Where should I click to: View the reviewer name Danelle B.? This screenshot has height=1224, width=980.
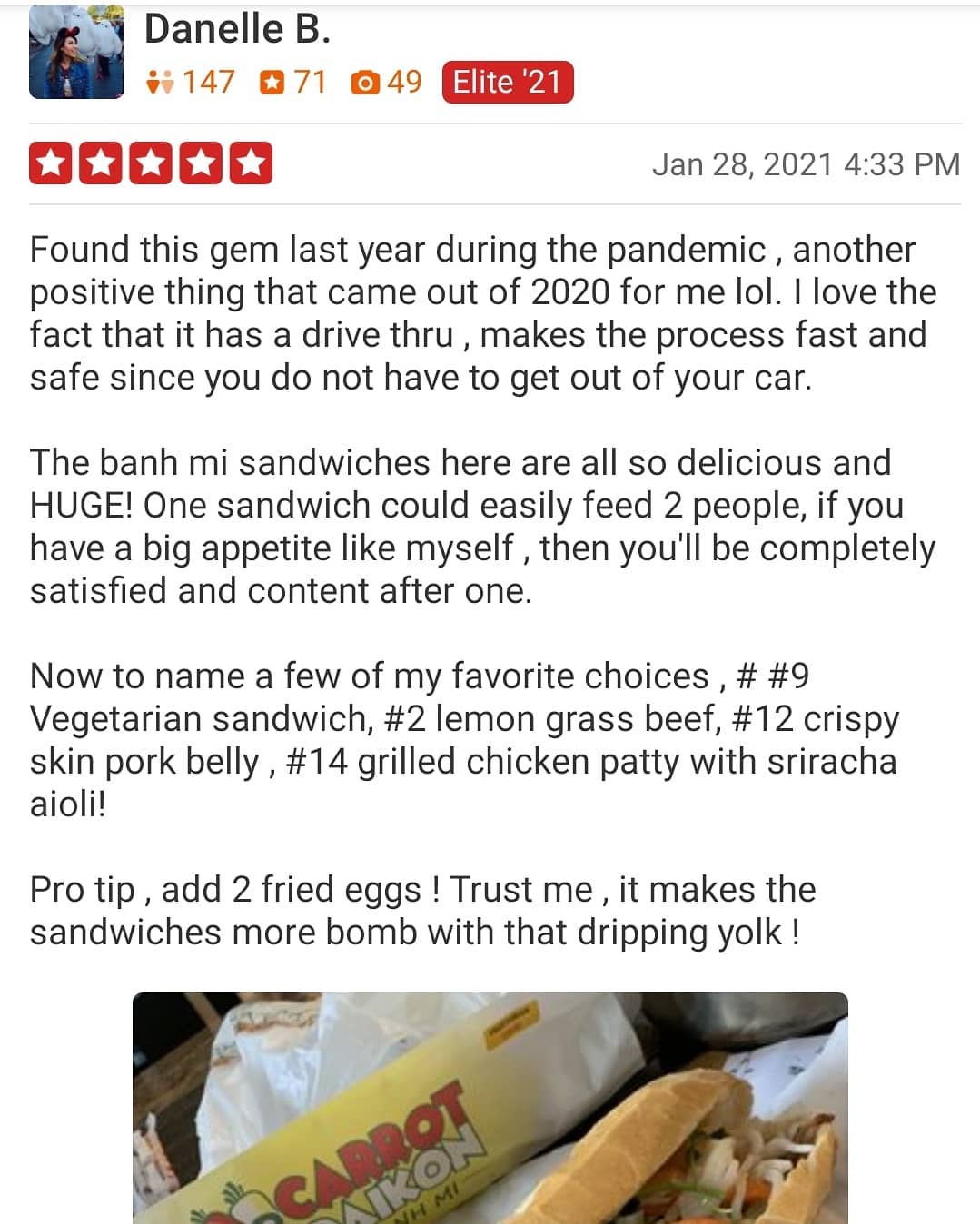pyautogui.click(x=237, y=29)
